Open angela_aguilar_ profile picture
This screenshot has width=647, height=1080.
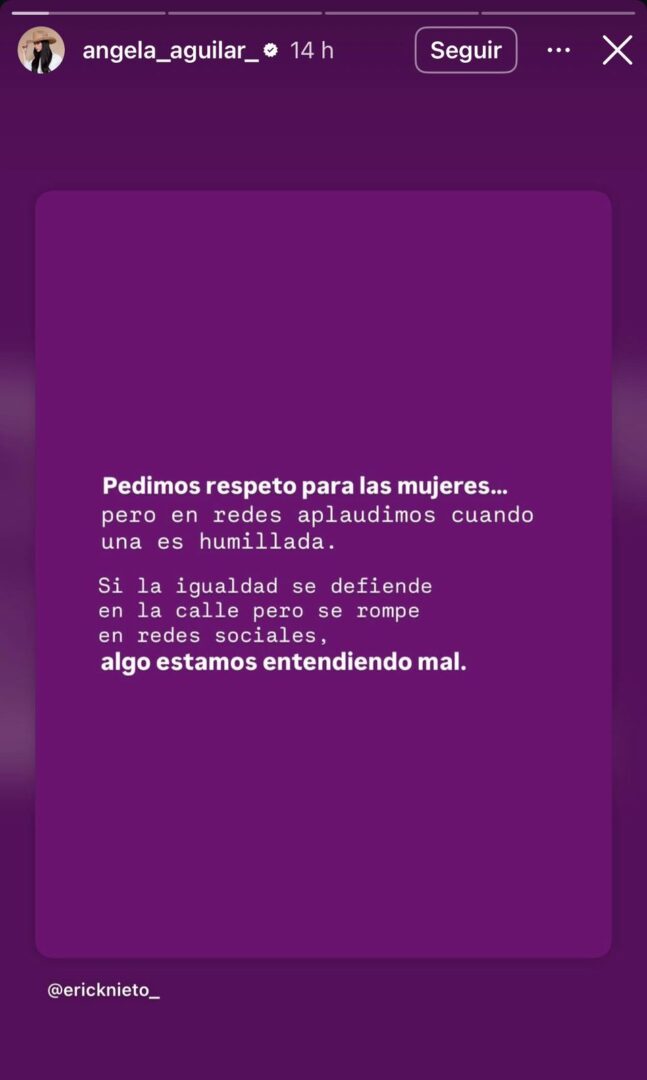(41, 50)
